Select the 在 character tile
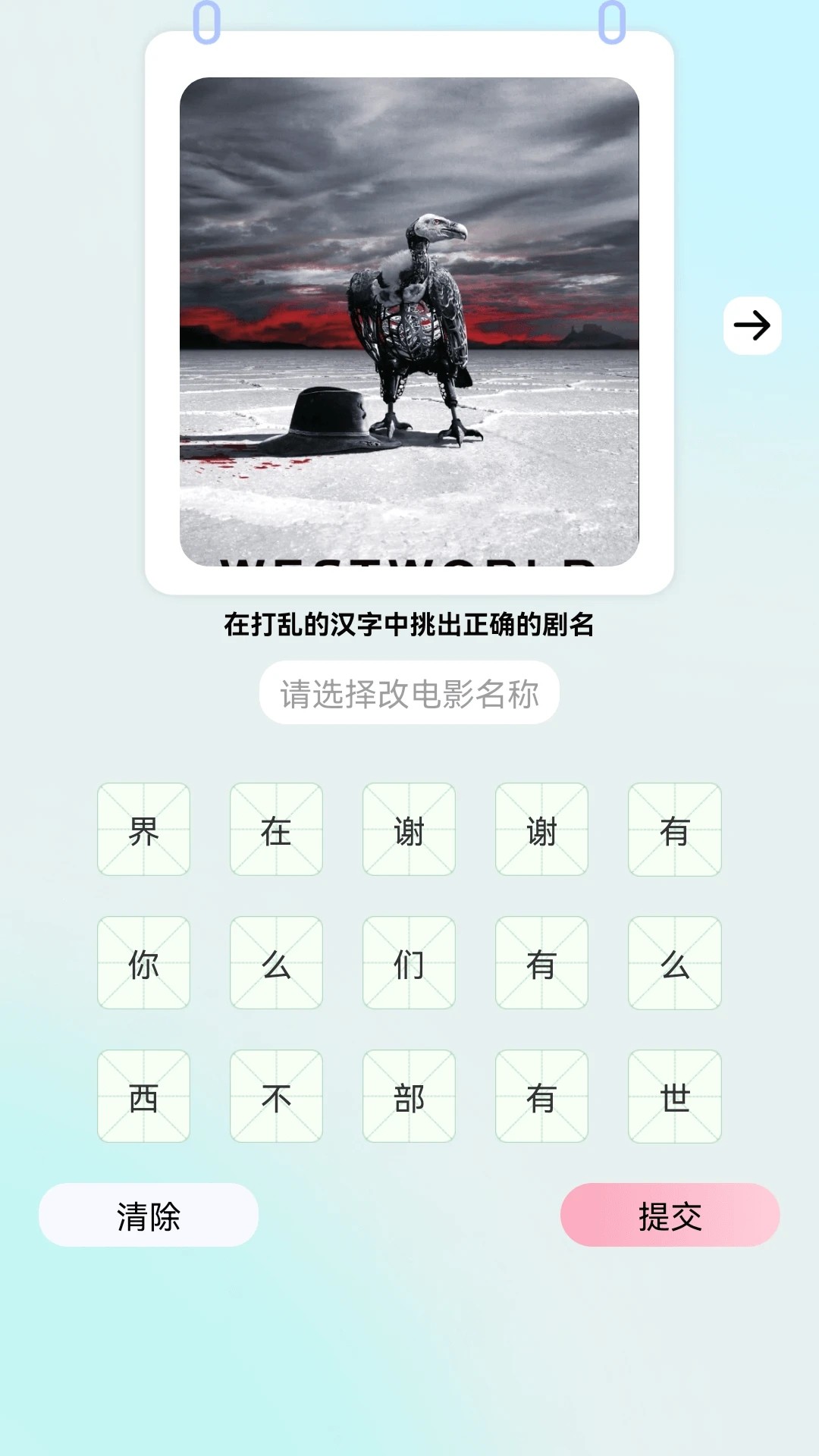Viewport: 819px width, 1456px height. 276,830
